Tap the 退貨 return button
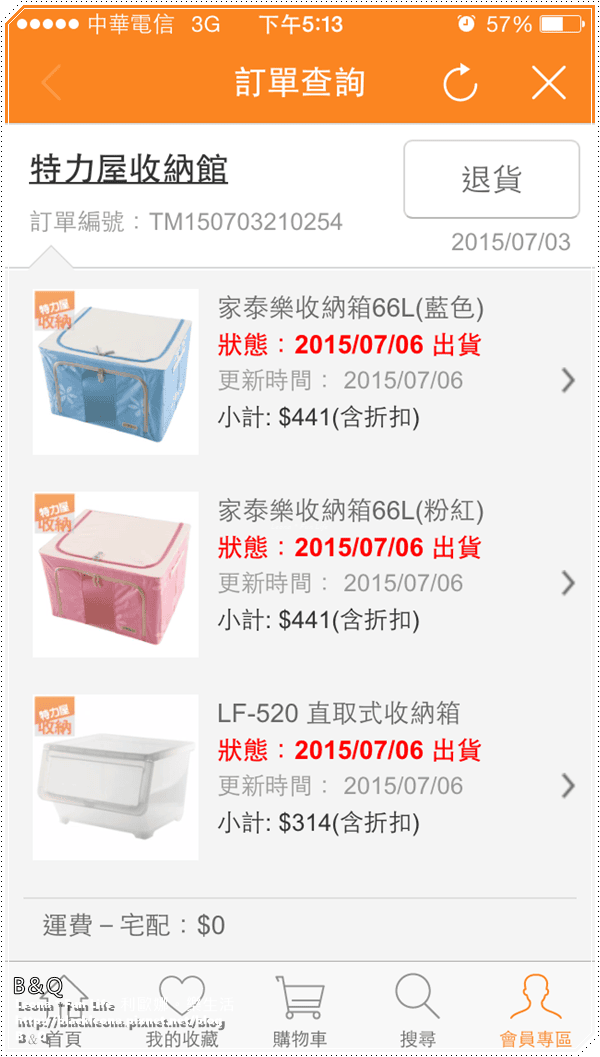600x1057 pixels. pyautogui.click(x=491, y=180)
